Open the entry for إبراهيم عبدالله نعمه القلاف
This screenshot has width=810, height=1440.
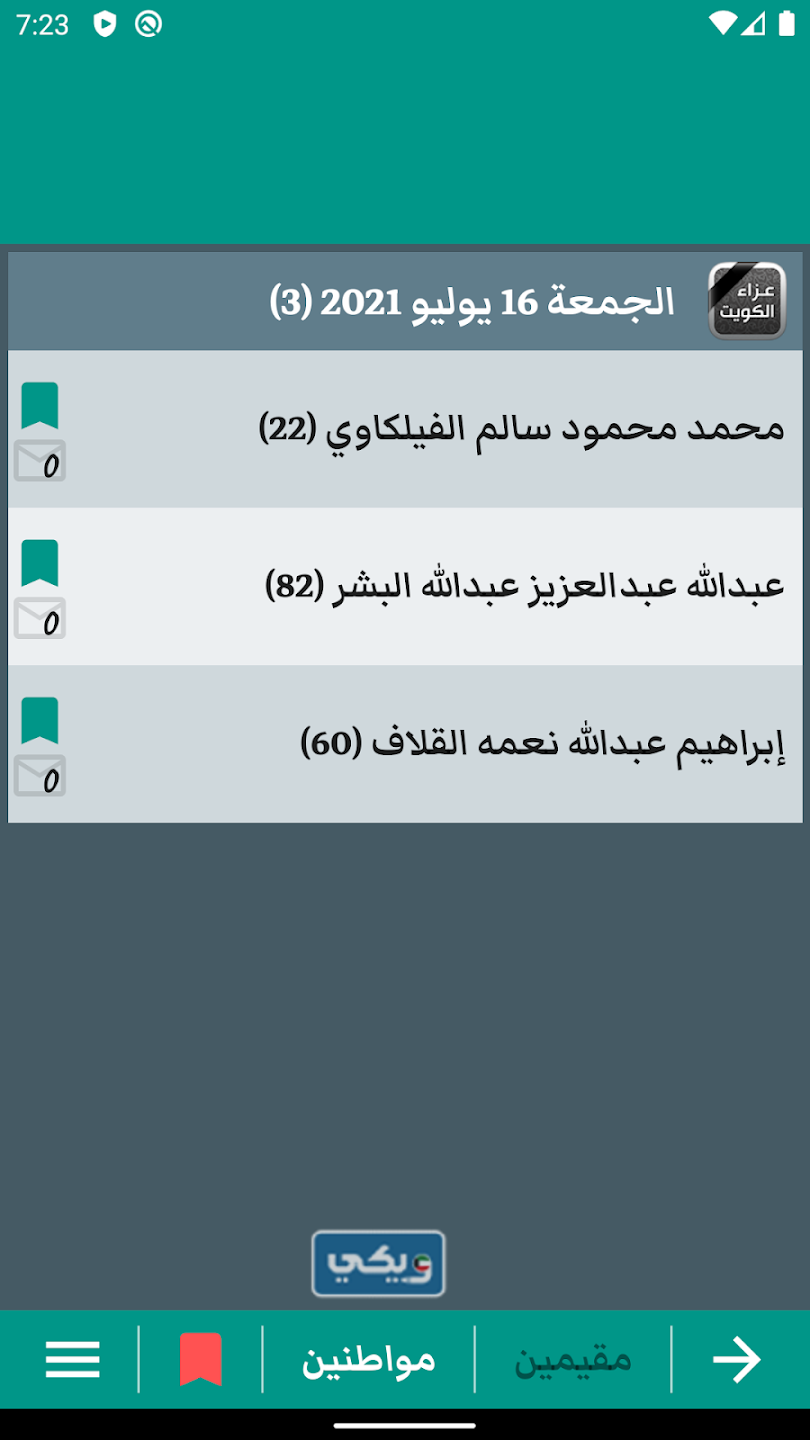[x=542, y=744]
